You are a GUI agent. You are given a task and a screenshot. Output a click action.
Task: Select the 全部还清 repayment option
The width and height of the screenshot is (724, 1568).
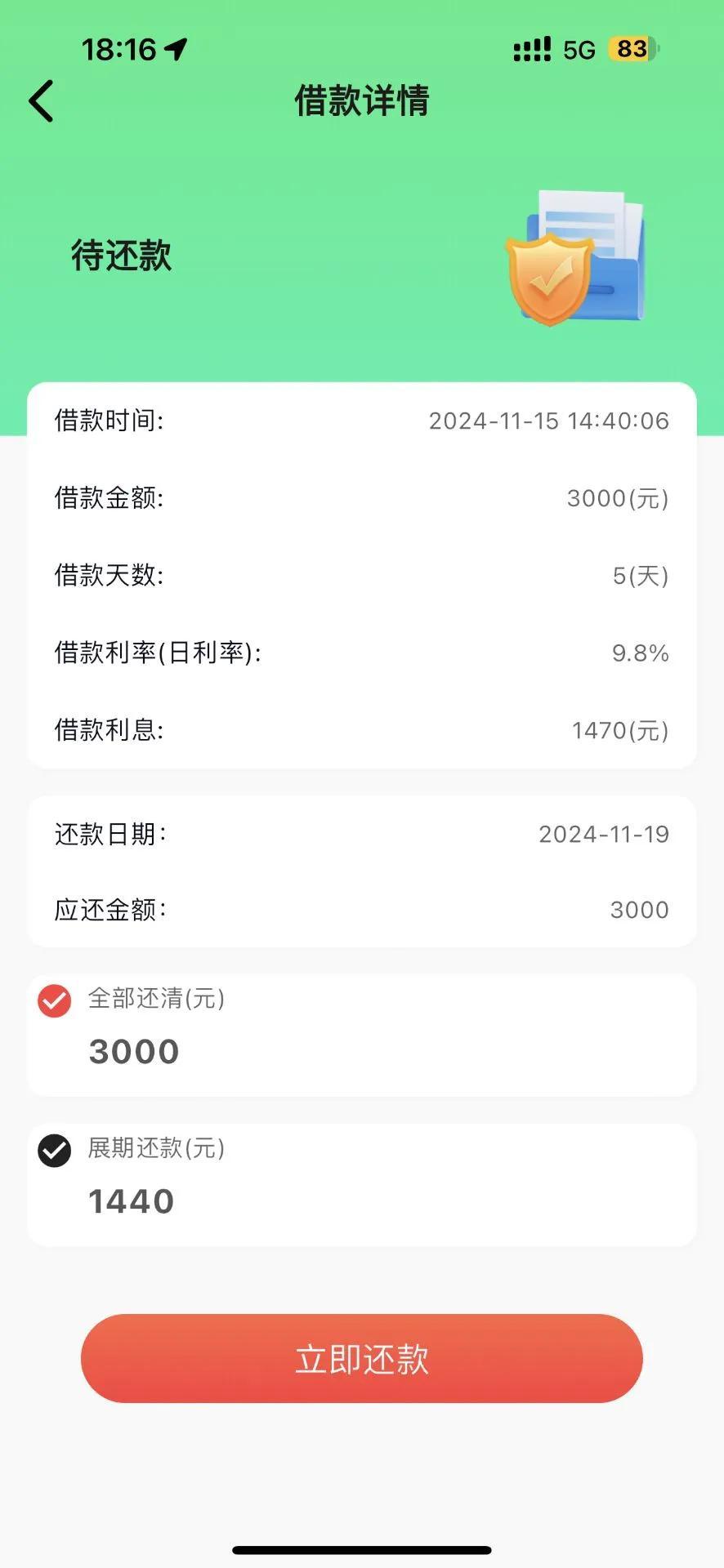[55, 1000]
